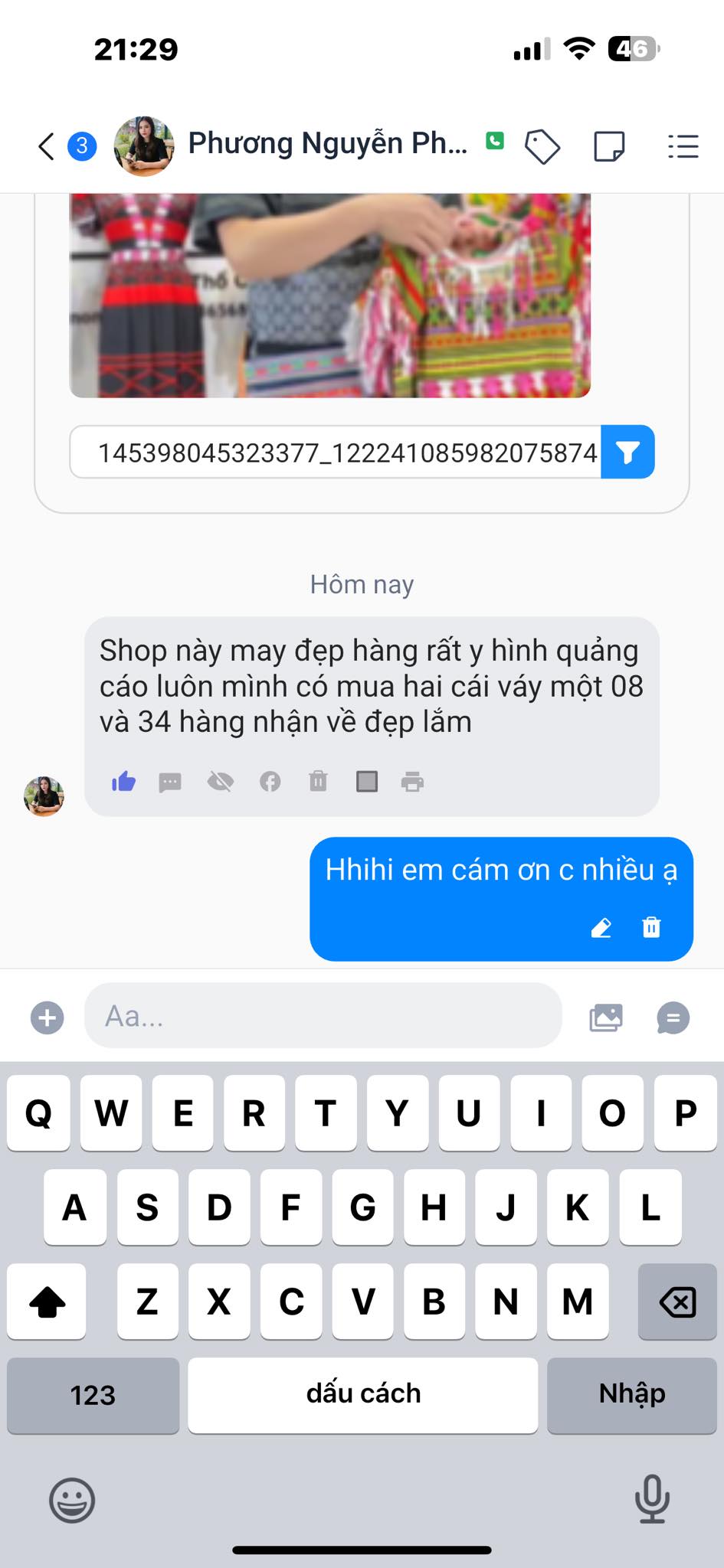Open quick reply templates icon
Image resolution: width=724 pixels, height=1568 pixels.
pyautogui.click(x=673, y=1018)
